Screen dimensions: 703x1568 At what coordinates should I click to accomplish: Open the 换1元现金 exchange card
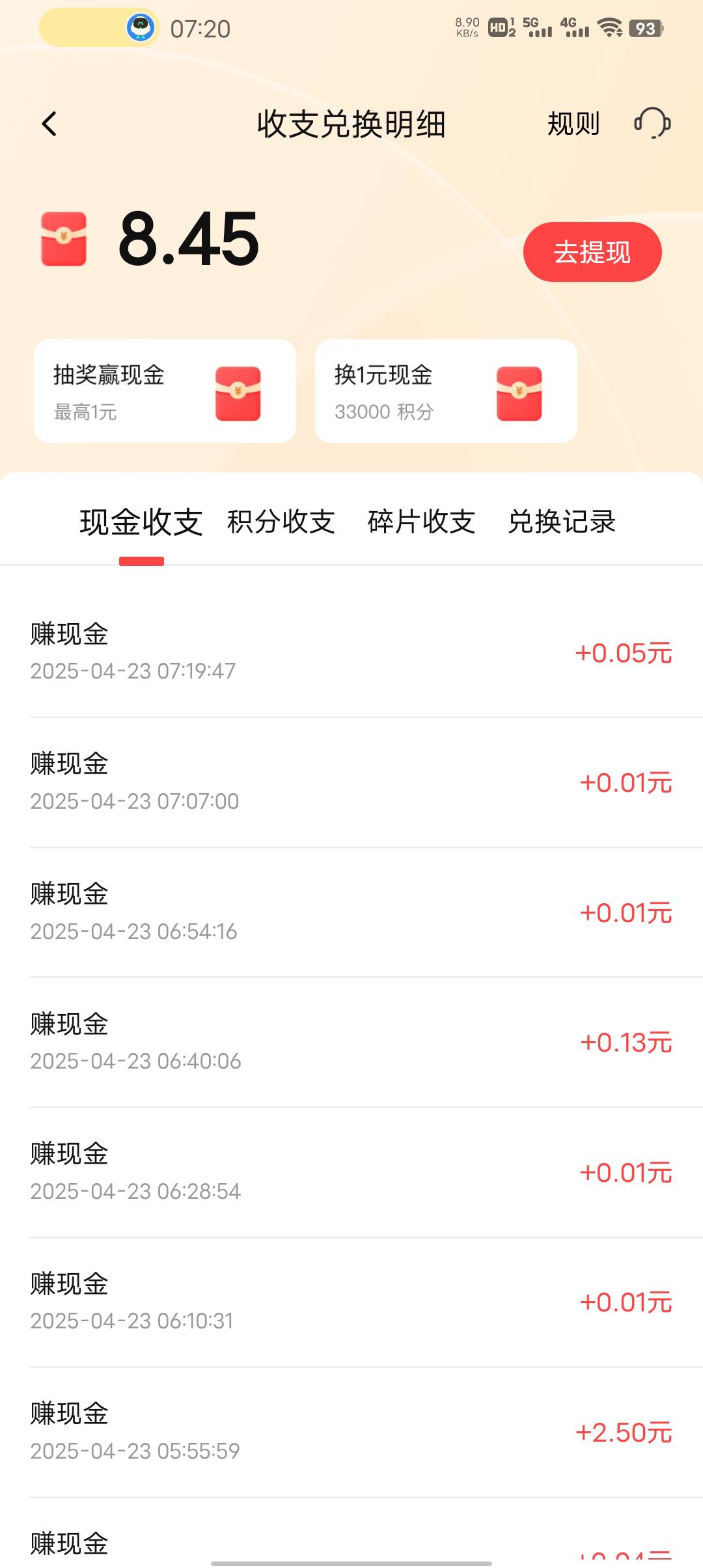coord(446,391)
